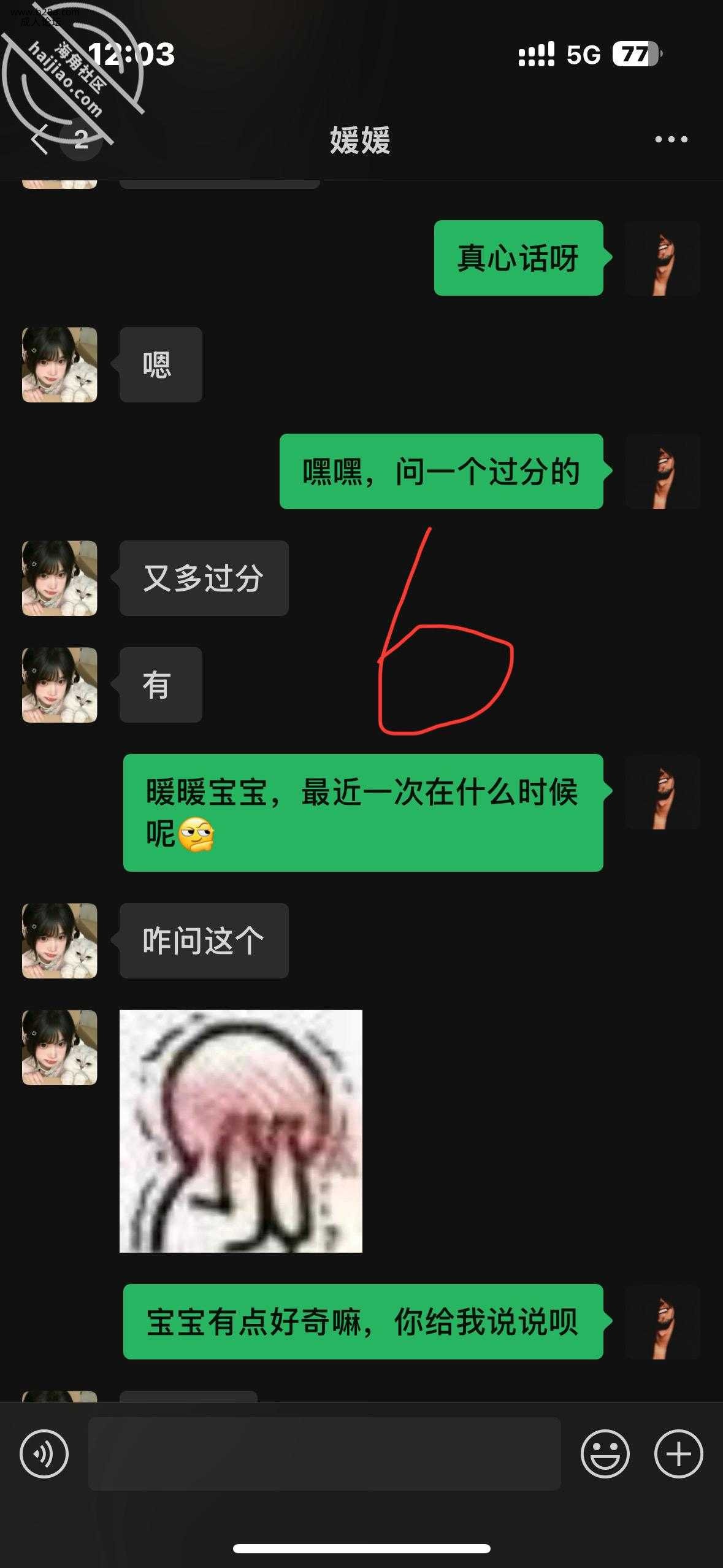Open the emoji sticker panel
Image resolution: width=723 pixels, height=1568 pixels.
605,1453
